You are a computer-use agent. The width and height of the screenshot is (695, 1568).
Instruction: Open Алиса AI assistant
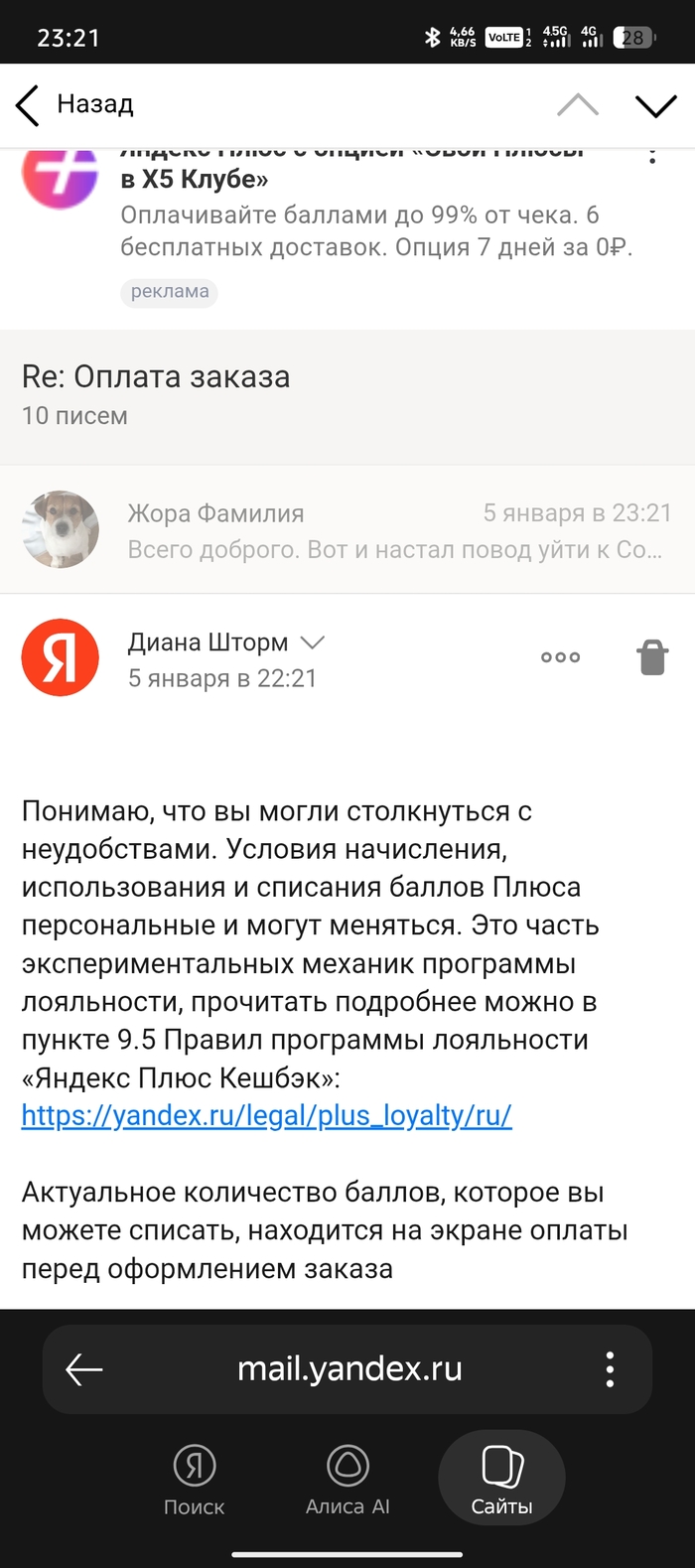click(347, 1480)
